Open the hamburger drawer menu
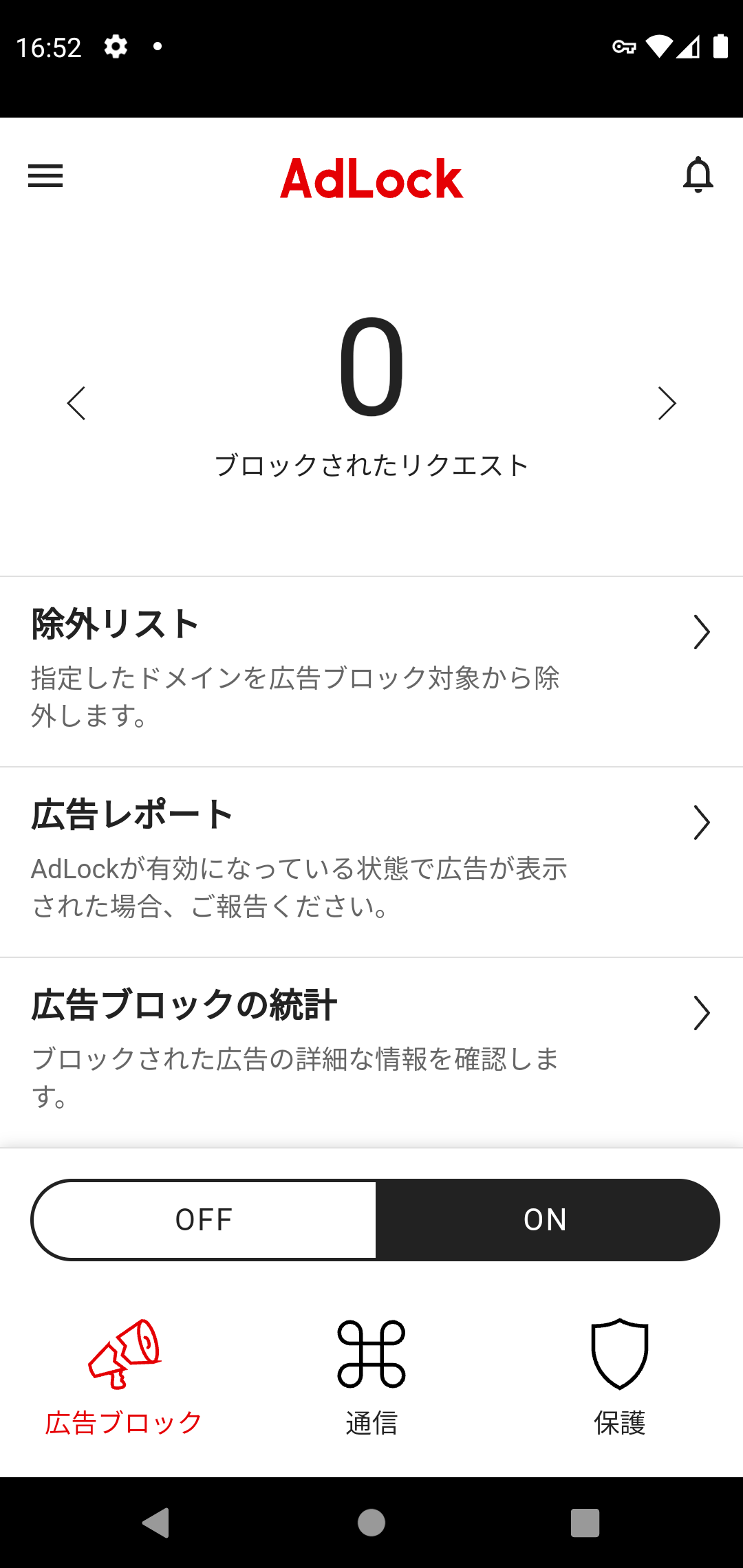This screenshot has height=1568, width=743. pos(45,176)
